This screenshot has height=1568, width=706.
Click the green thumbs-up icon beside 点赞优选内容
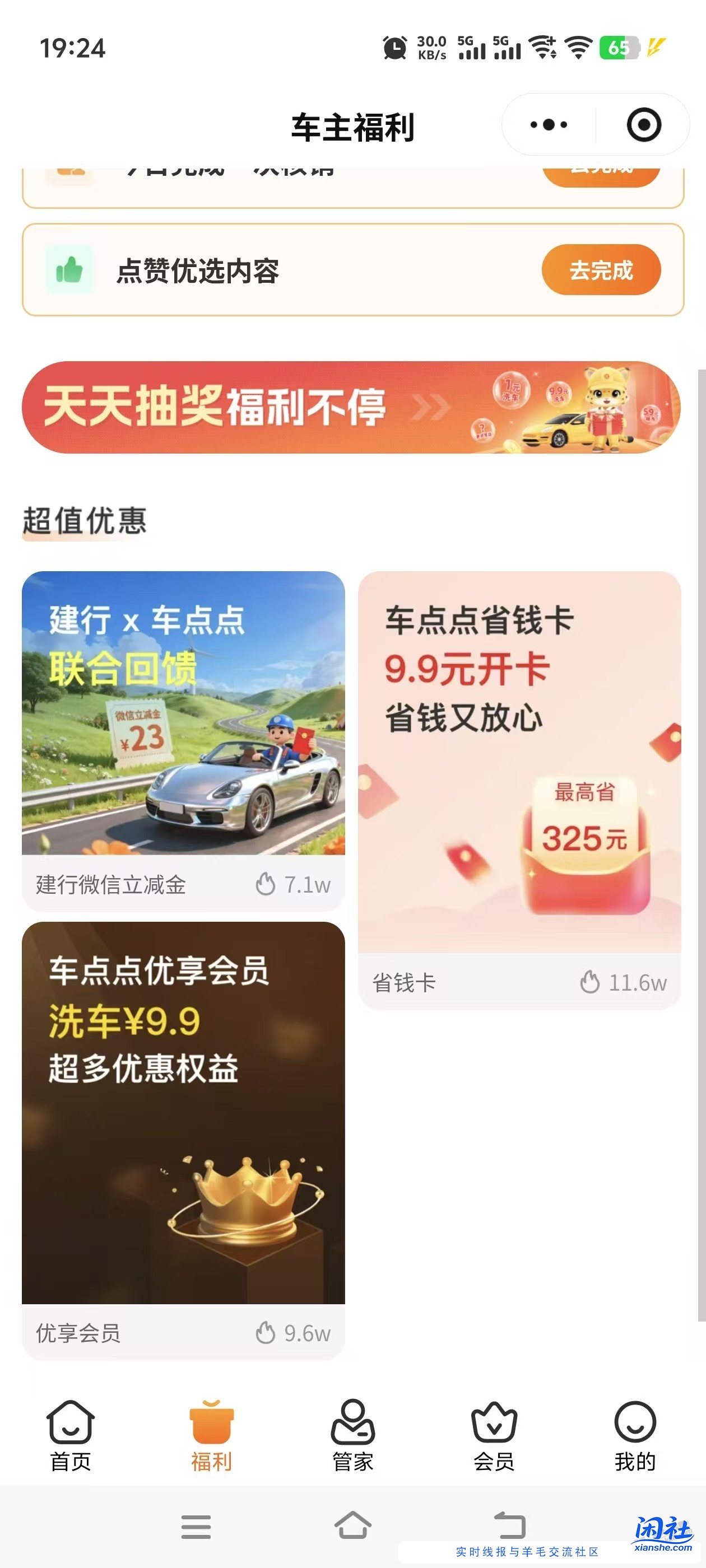(x=72, y=269)
